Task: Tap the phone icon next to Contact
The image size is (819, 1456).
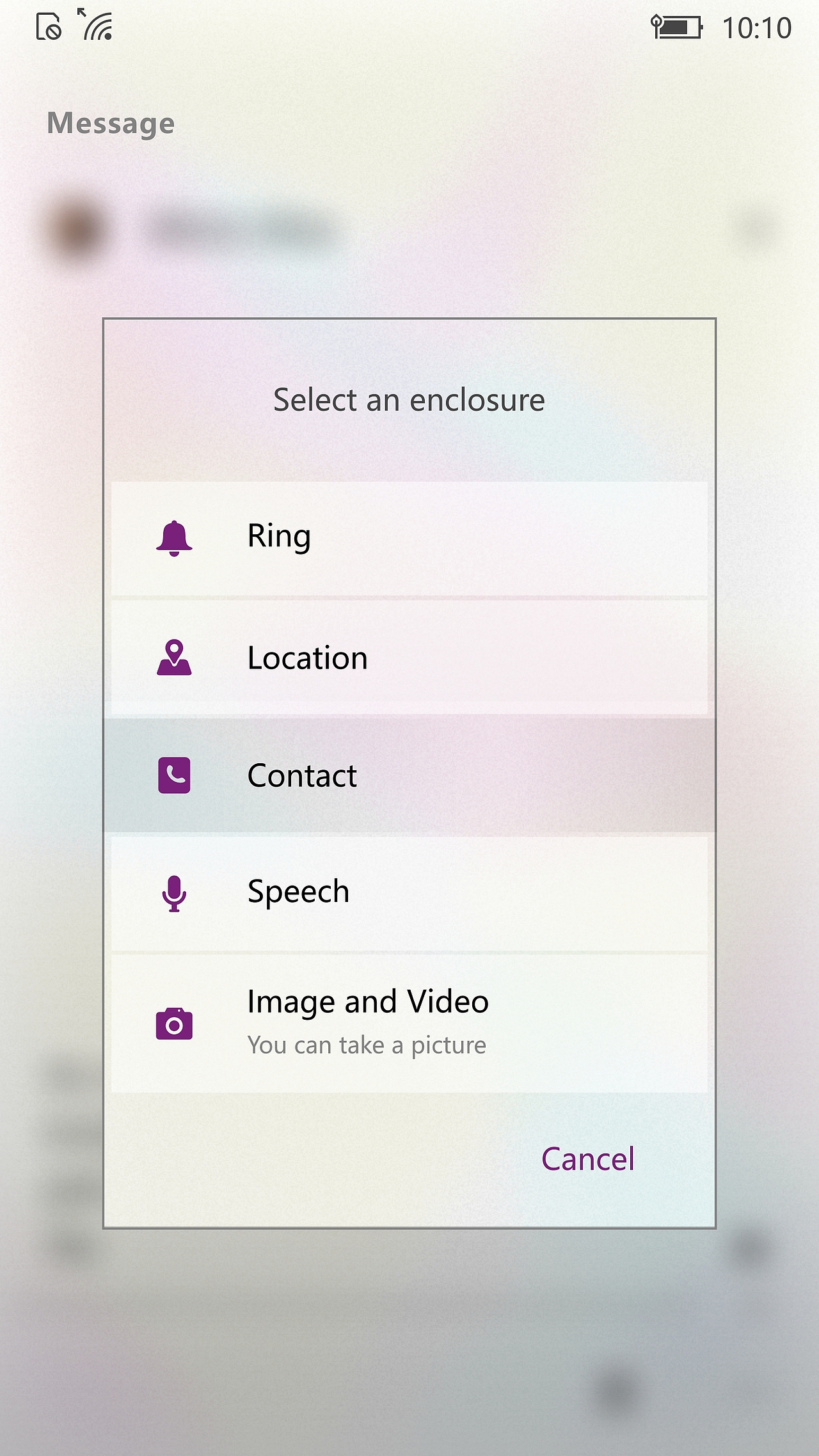Action: coord(173,775)
